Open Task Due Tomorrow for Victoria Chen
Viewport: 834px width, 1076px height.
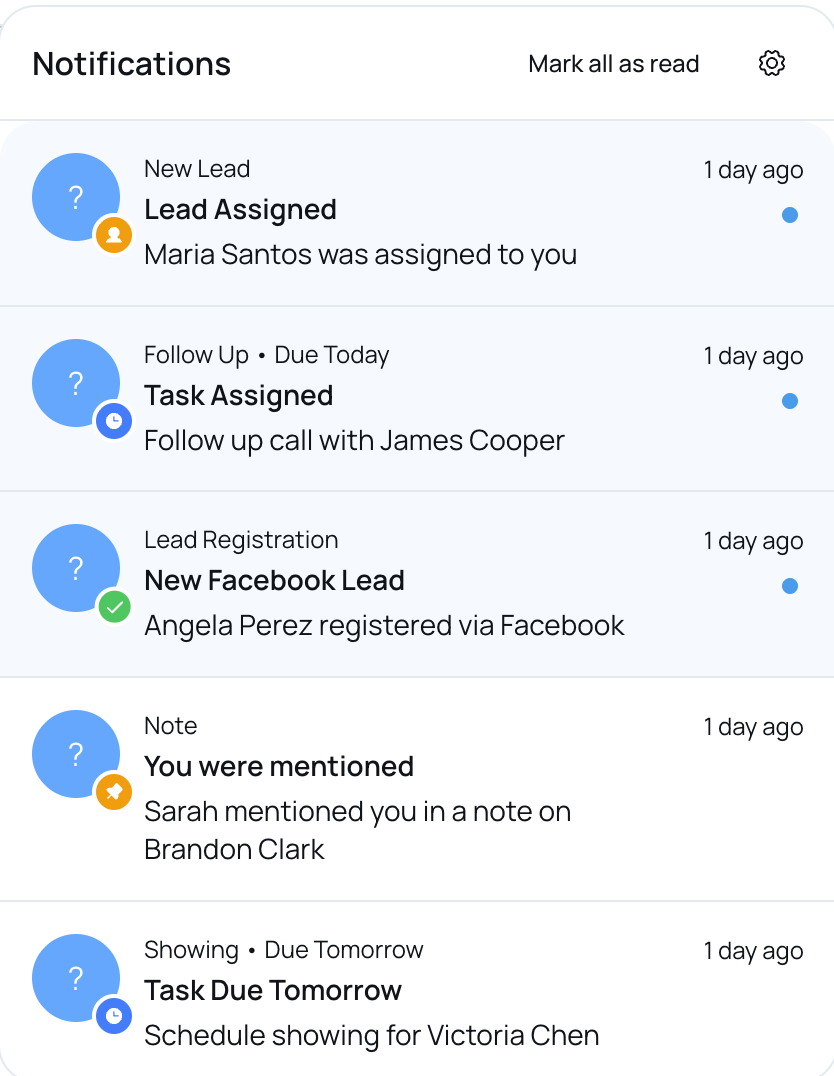pyautogui.click(x=371, y=992)
